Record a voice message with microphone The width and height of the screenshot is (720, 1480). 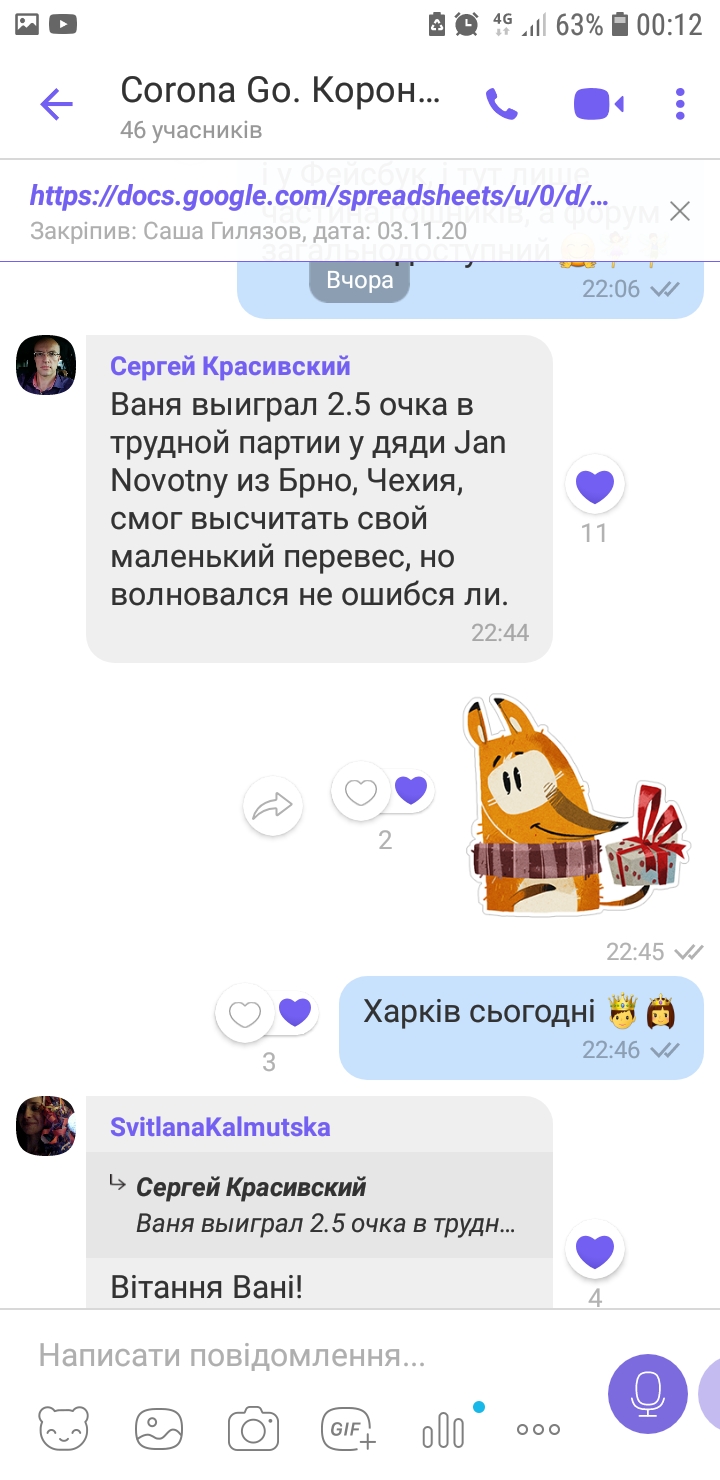click(x=648, y=1393)
